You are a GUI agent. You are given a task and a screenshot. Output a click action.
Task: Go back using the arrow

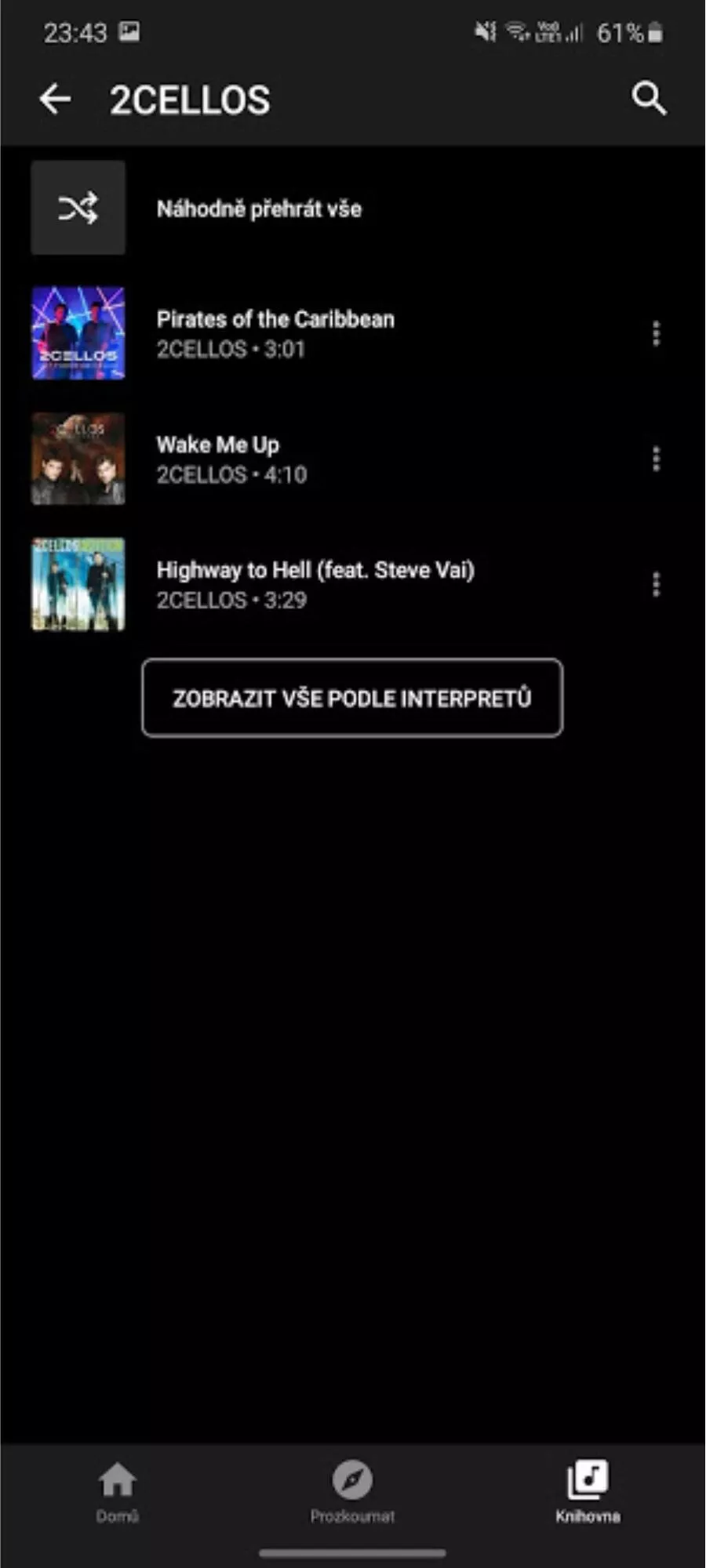tap(55, 100)
